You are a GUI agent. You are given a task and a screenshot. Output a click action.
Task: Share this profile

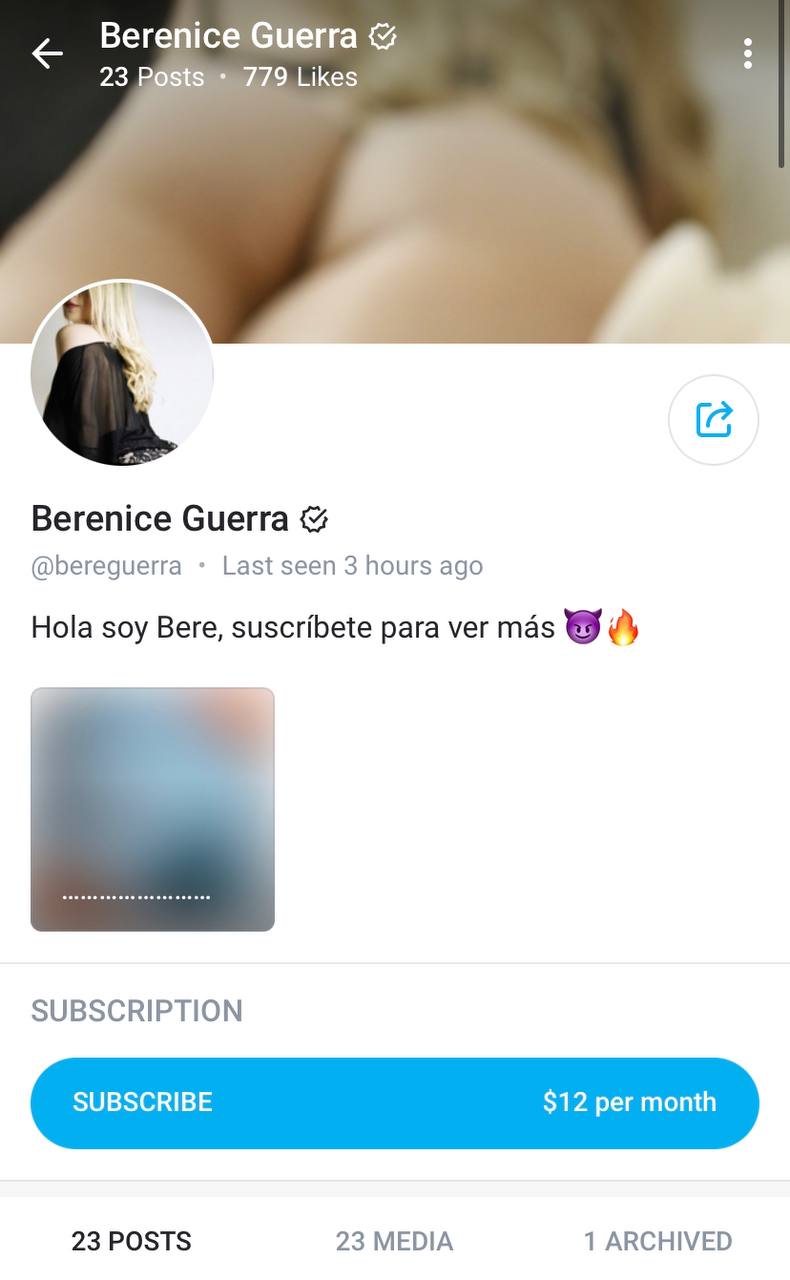[x=713, y=419]
